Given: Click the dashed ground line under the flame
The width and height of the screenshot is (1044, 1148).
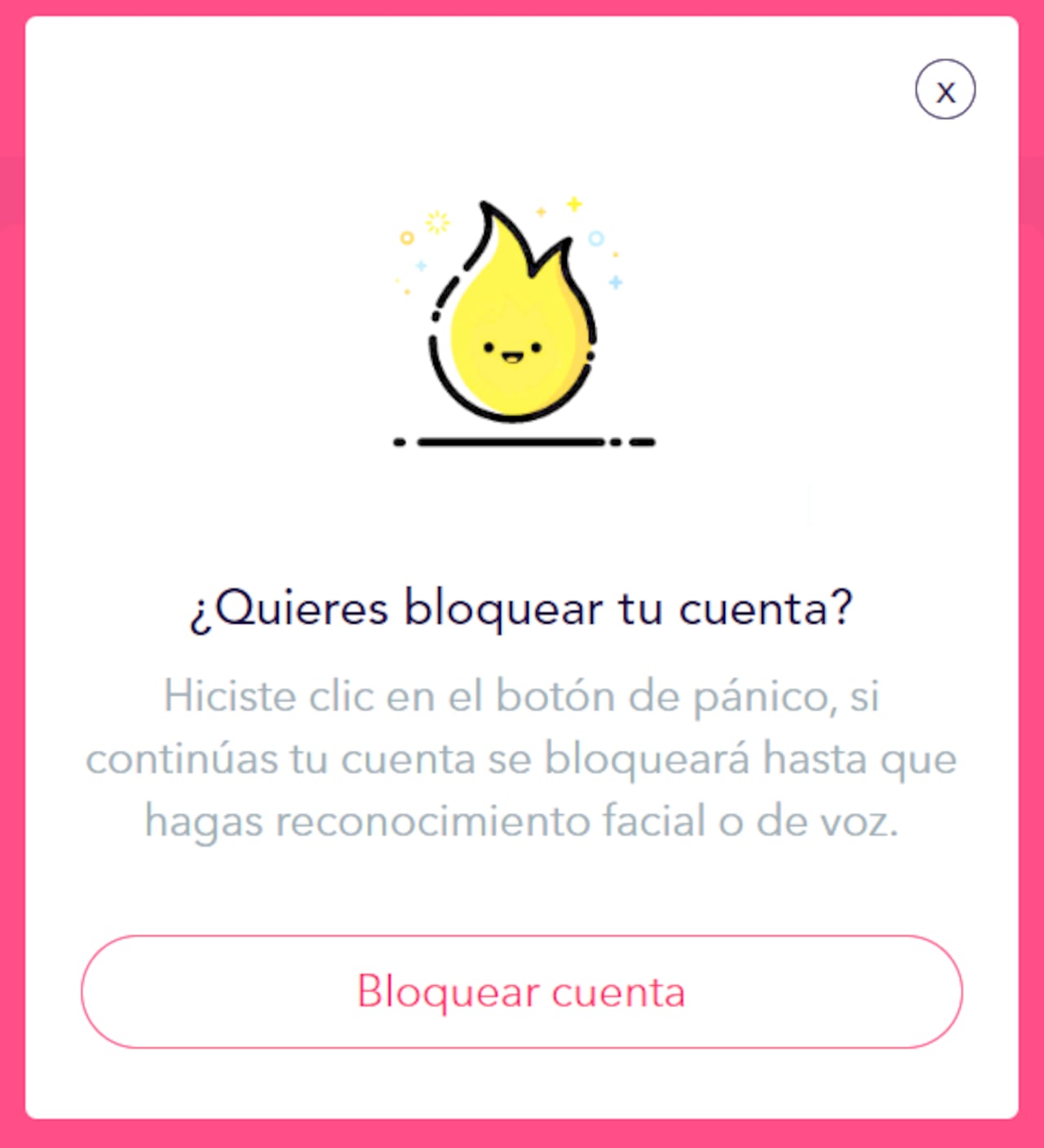Looking at the screenshot, I should coord(511,441).
